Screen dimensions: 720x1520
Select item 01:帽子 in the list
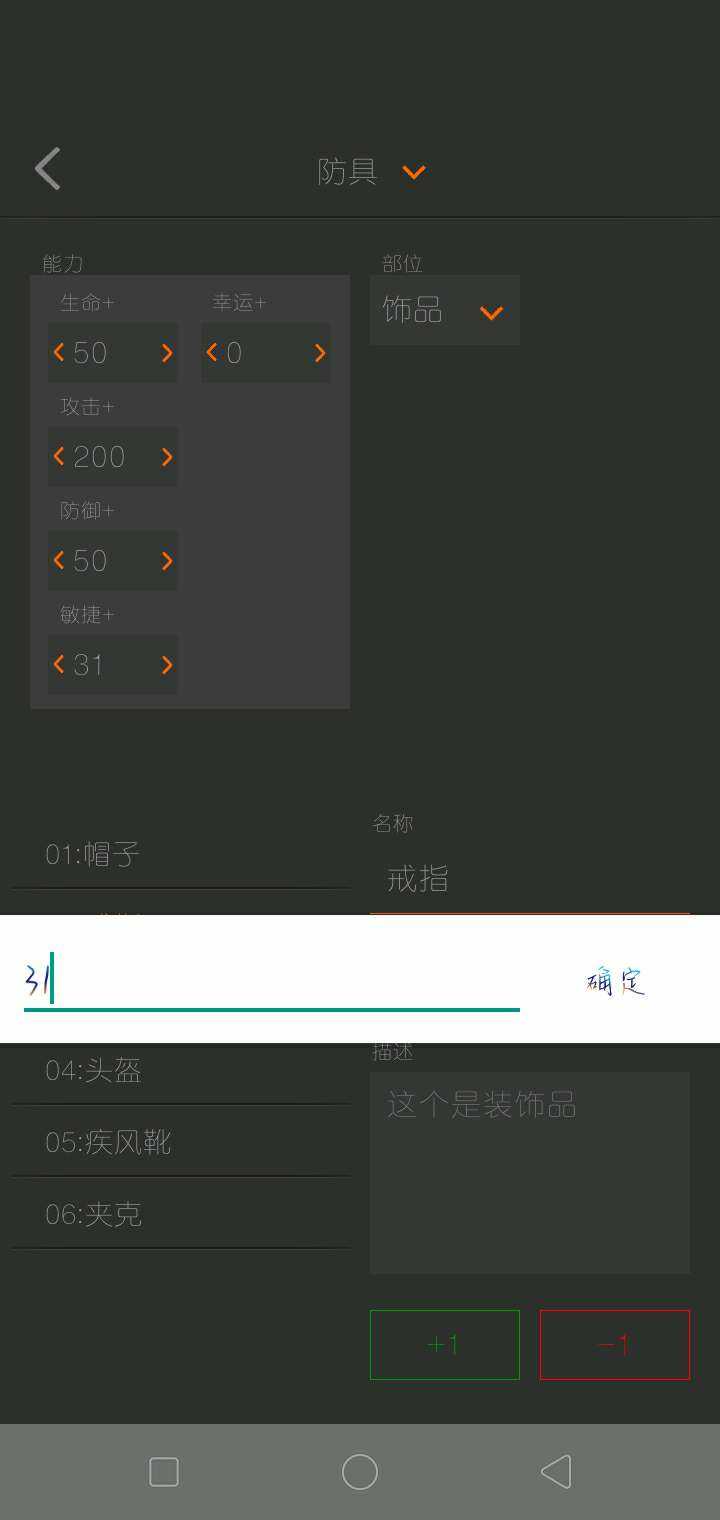180,855
